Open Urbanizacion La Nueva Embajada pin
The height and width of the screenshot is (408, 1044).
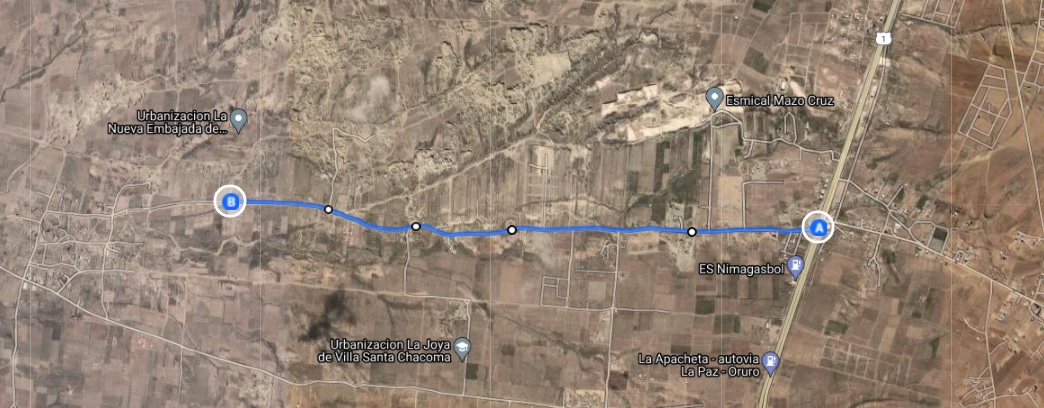[x=239, y=117]
